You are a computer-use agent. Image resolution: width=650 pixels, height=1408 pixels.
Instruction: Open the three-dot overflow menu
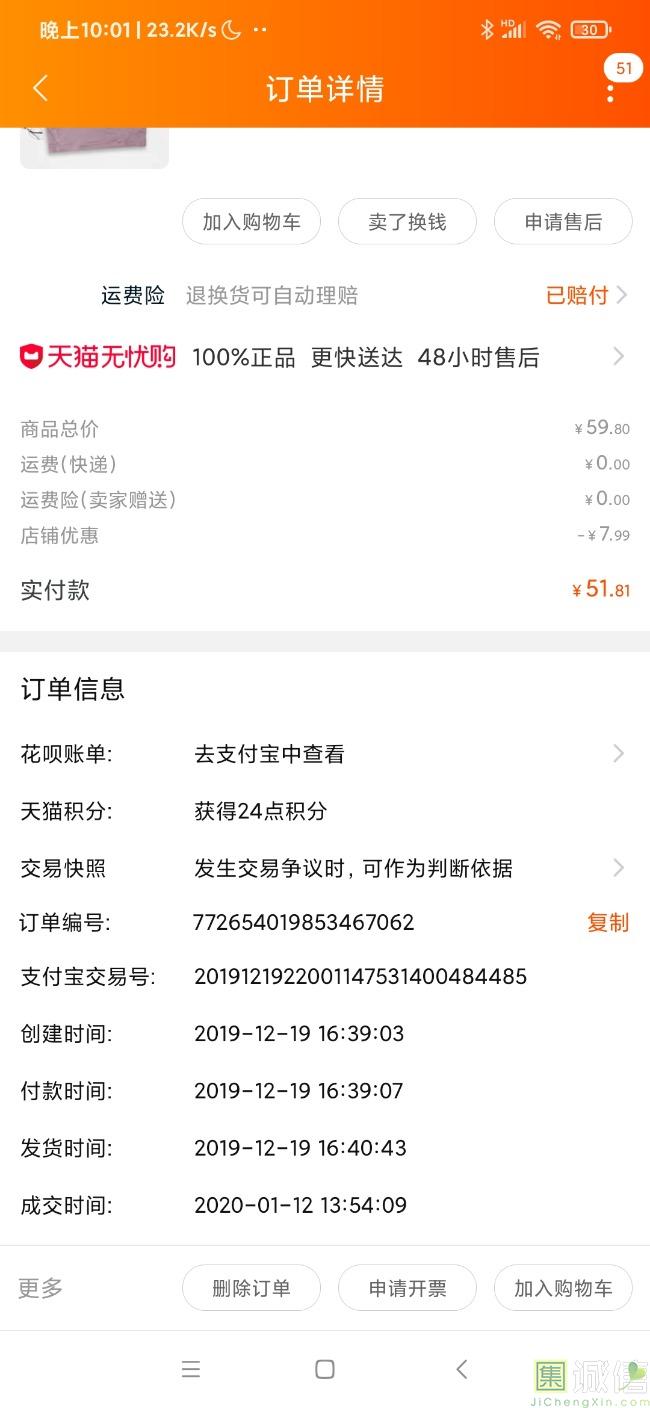click(x=610, y=92)
